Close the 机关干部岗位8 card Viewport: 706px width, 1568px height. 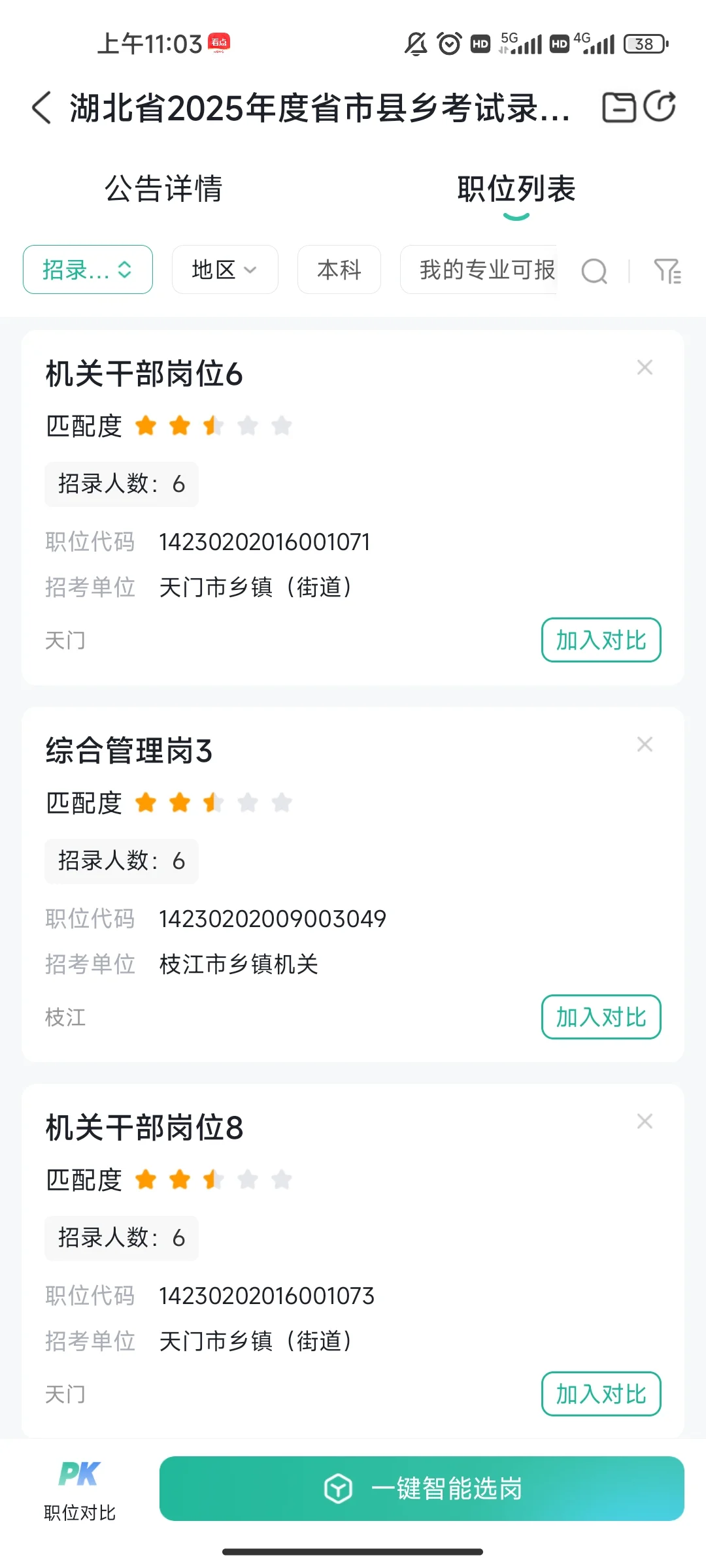point(645,1122)
